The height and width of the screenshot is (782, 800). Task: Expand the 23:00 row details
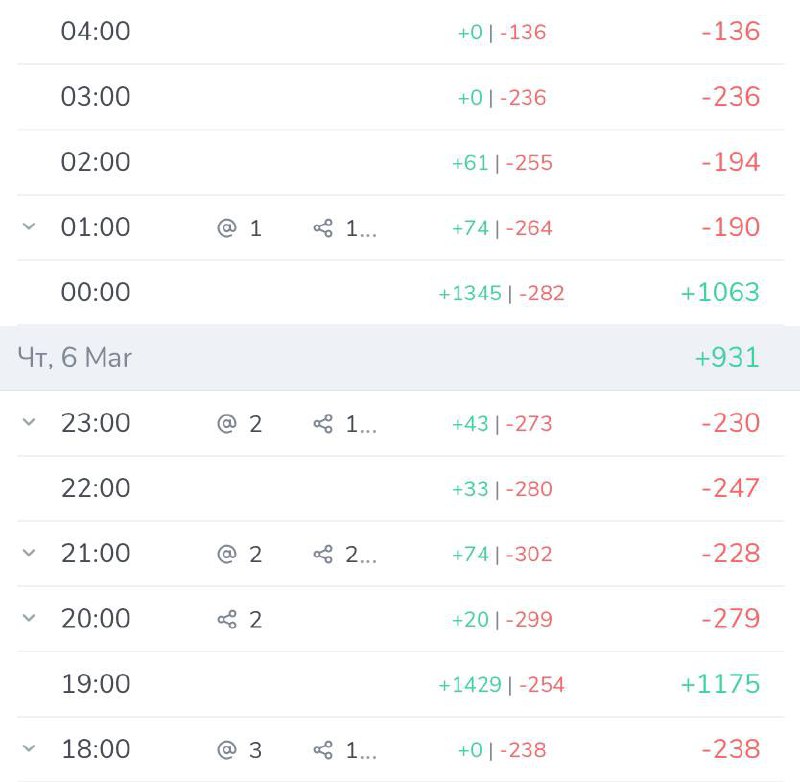pos(29,423)
